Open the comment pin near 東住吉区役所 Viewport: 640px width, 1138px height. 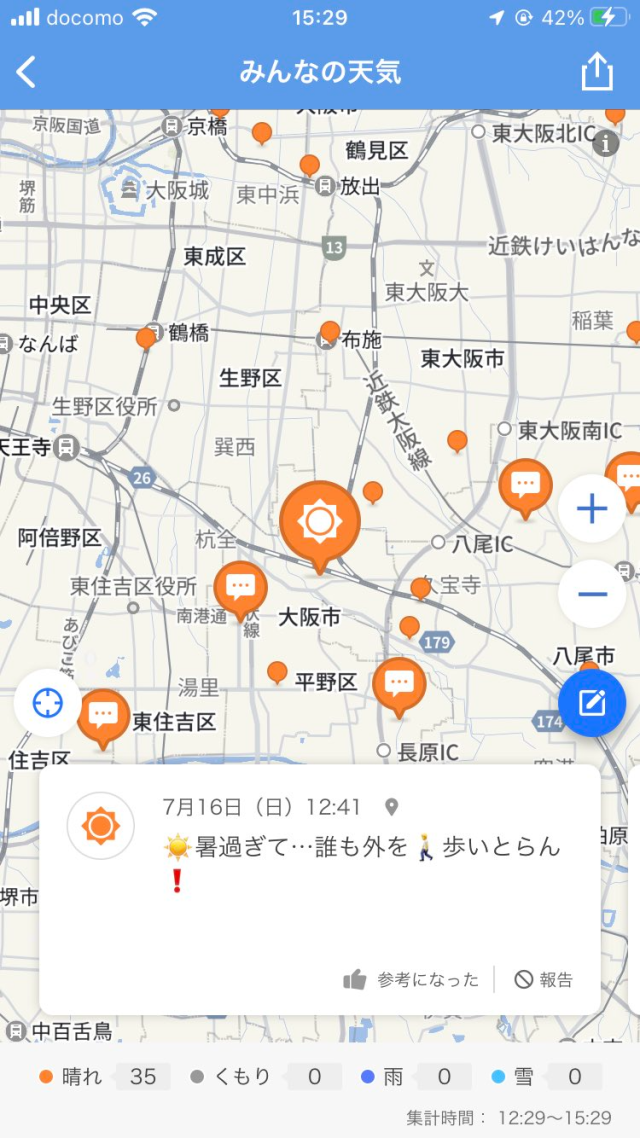(240, 587)
